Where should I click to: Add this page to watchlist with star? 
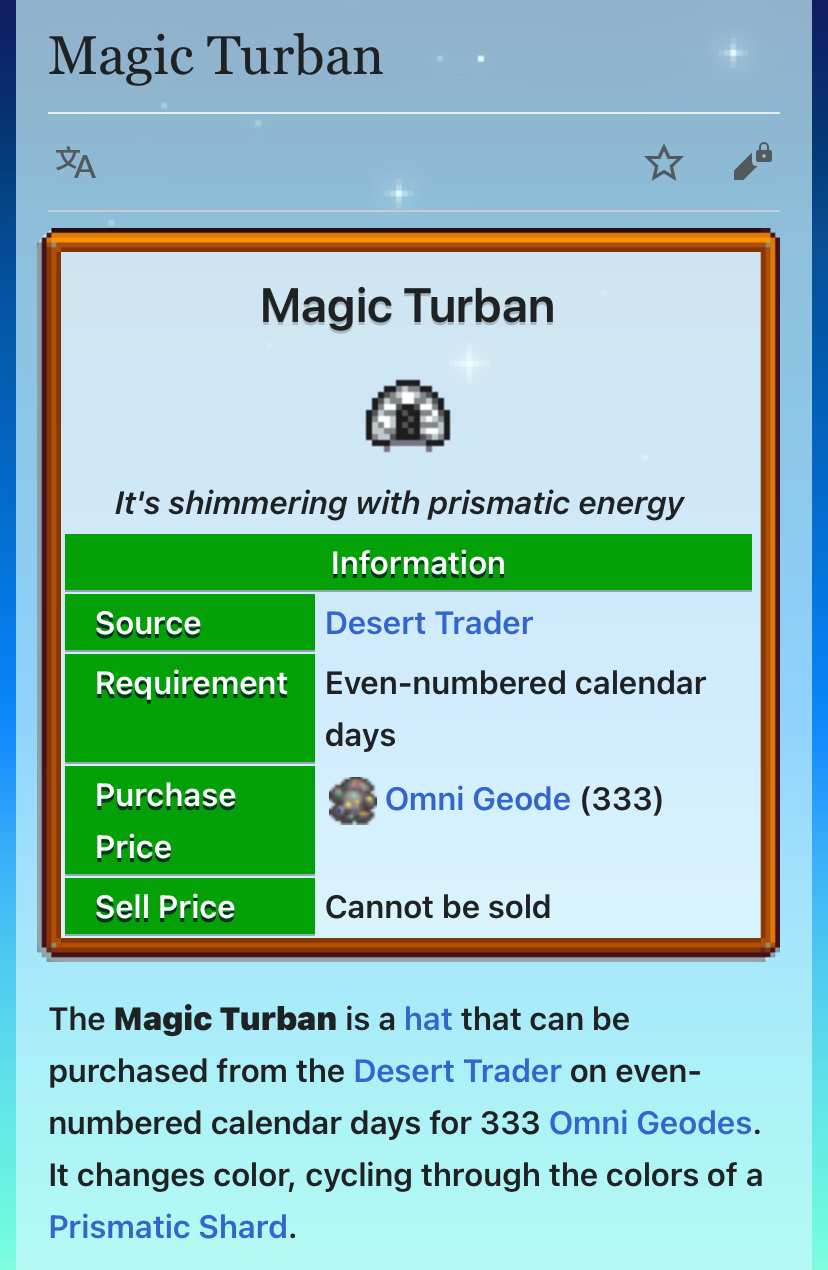663,162
